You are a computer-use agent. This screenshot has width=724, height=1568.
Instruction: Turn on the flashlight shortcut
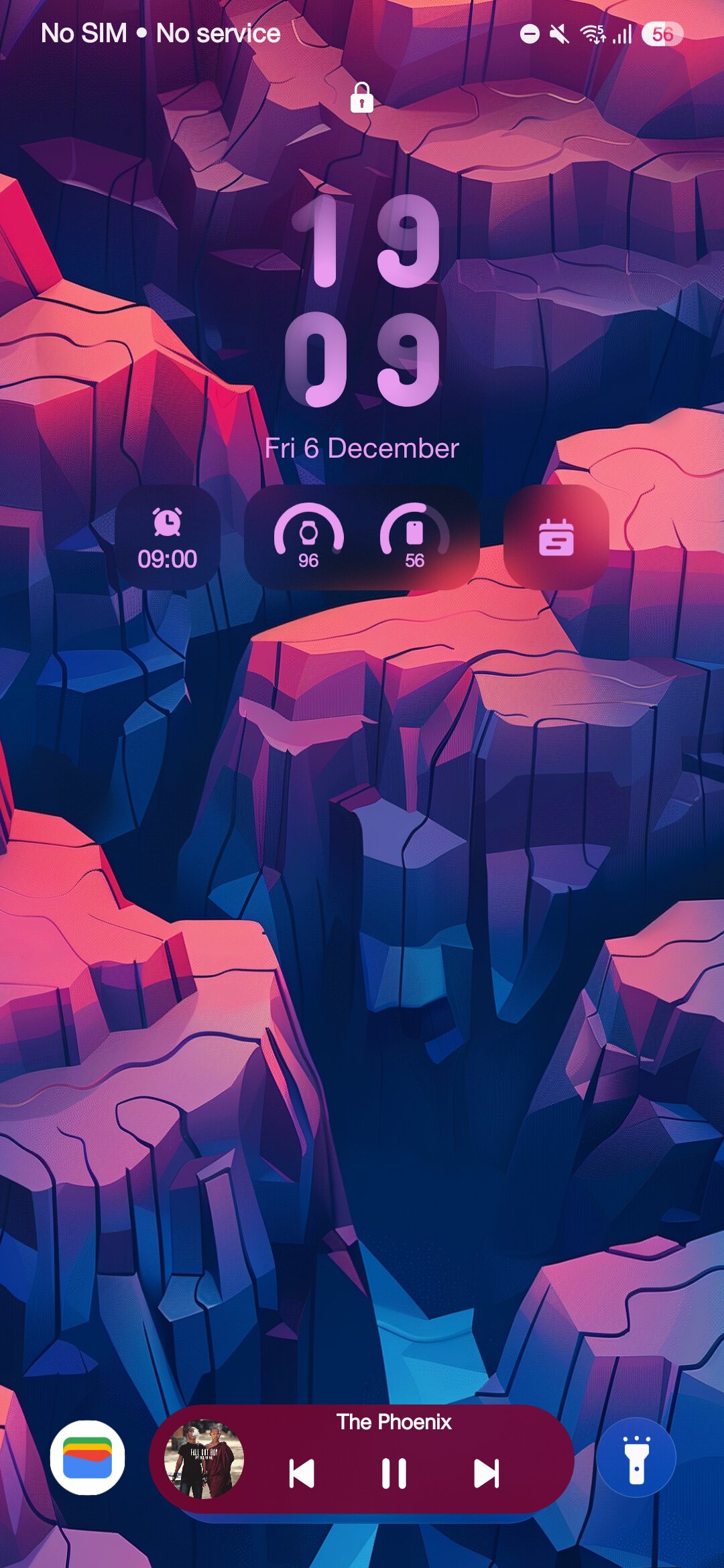(x=636, y=1457)
